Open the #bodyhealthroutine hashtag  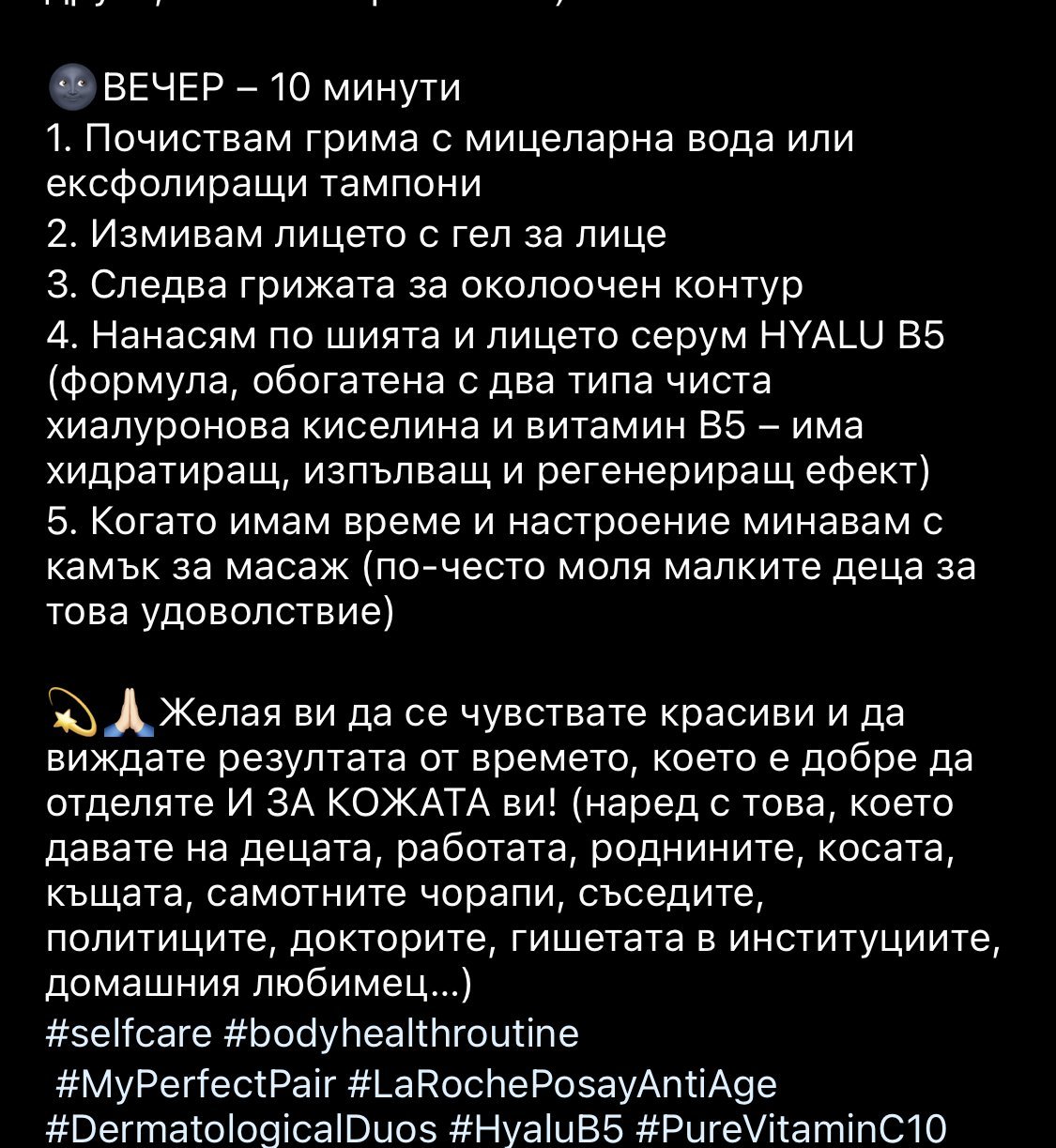click(402, 1034)
